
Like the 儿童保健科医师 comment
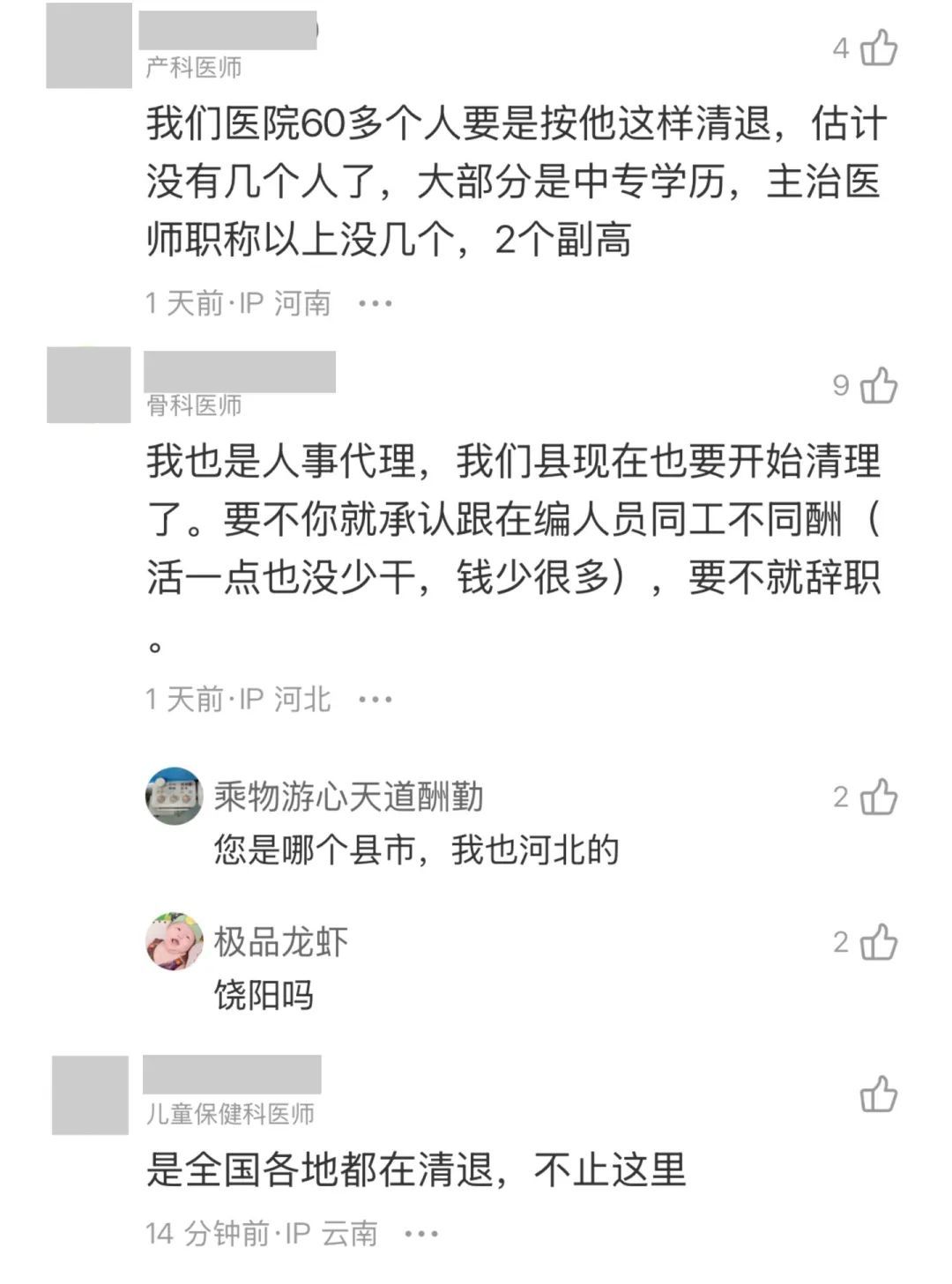[x=878, y=1095]
